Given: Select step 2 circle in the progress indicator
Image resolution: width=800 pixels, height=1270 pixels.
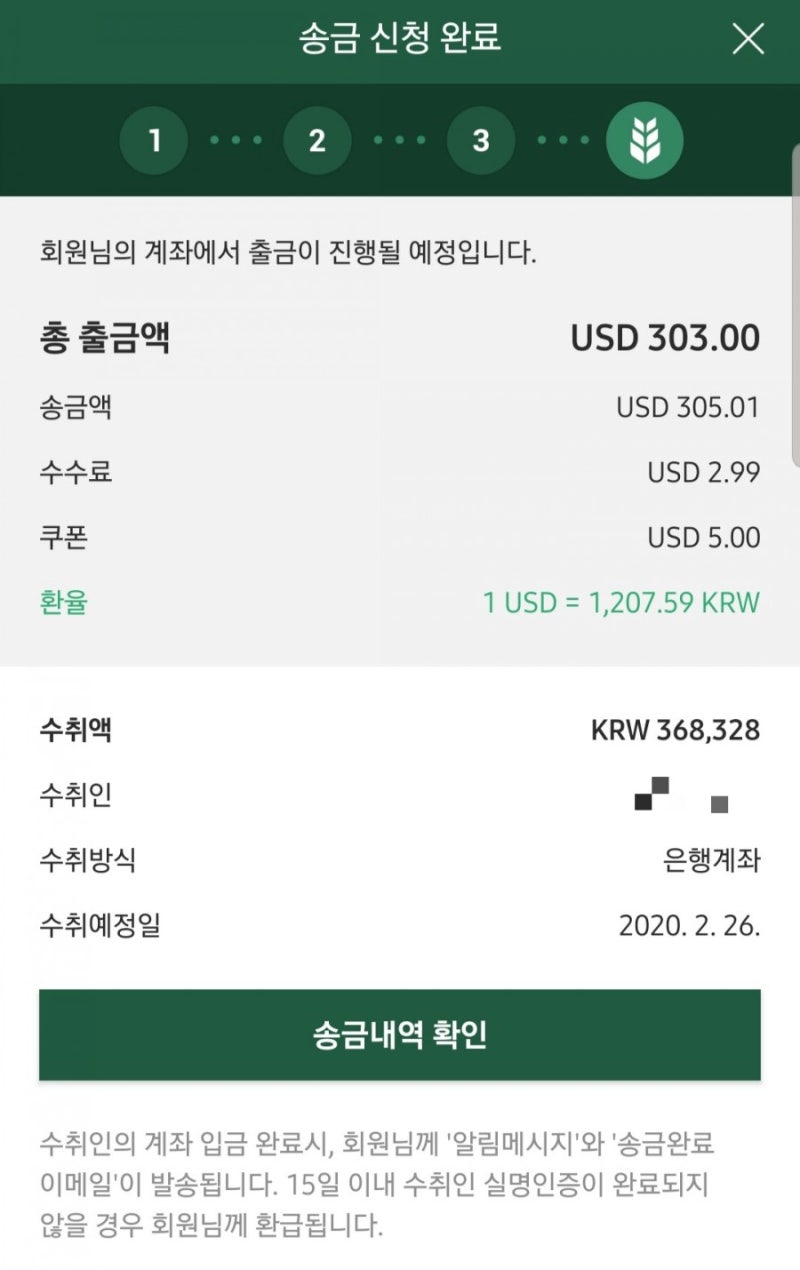Looking at the screenshot, I should point(317,140).
